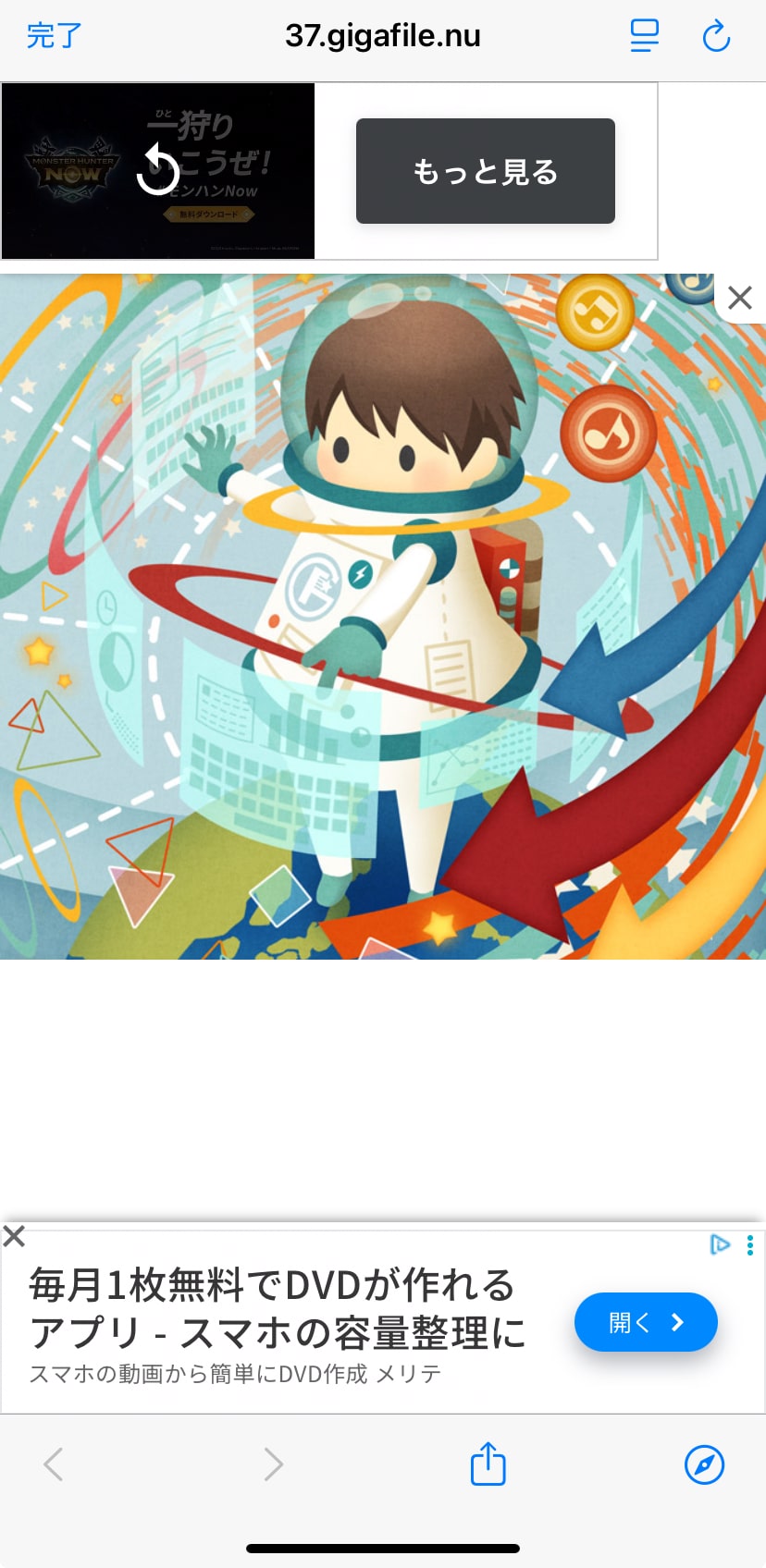Open this page in Safari
766x1568 pixels.
coord(704,1464)
